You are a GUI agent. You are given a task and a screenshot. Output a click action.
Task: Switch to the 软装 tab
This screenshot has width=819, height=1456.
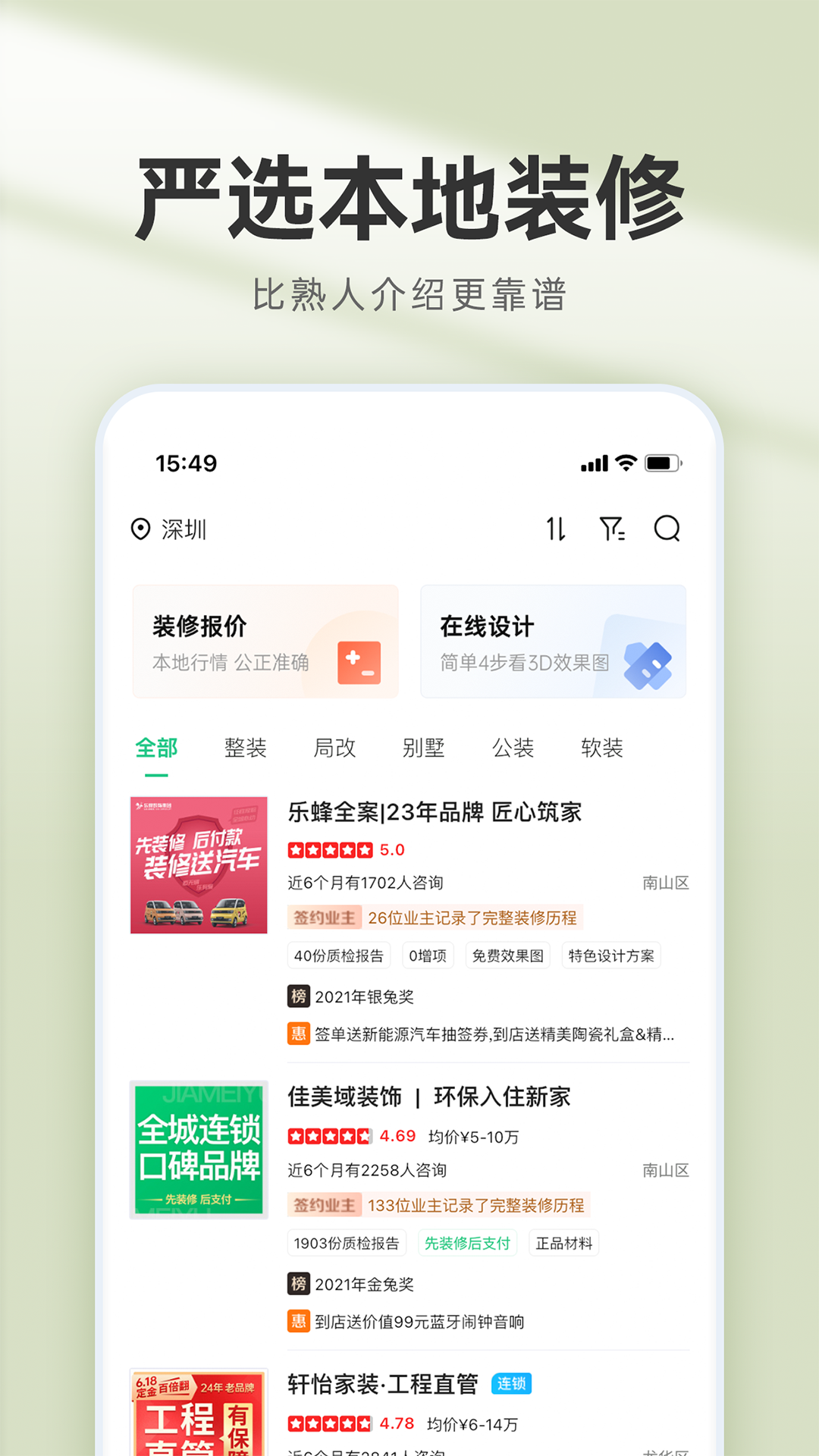pyautogui.click(x=601, y=748)
